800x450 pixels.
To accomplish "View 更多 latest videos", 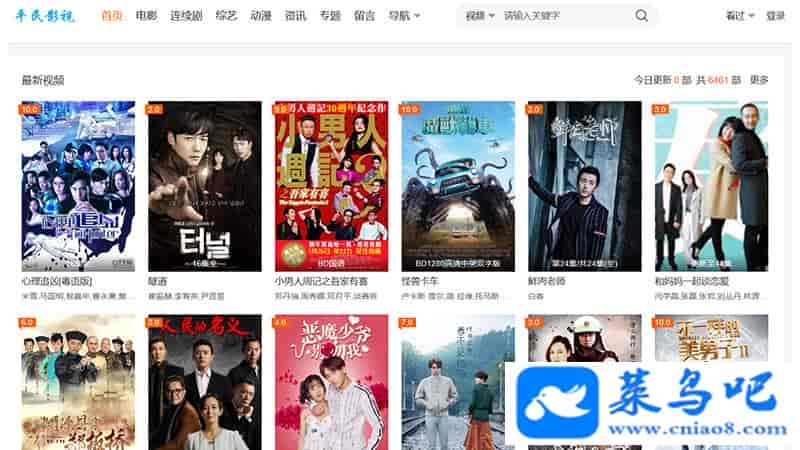I will pyautogui.click(x=759, y=80).
